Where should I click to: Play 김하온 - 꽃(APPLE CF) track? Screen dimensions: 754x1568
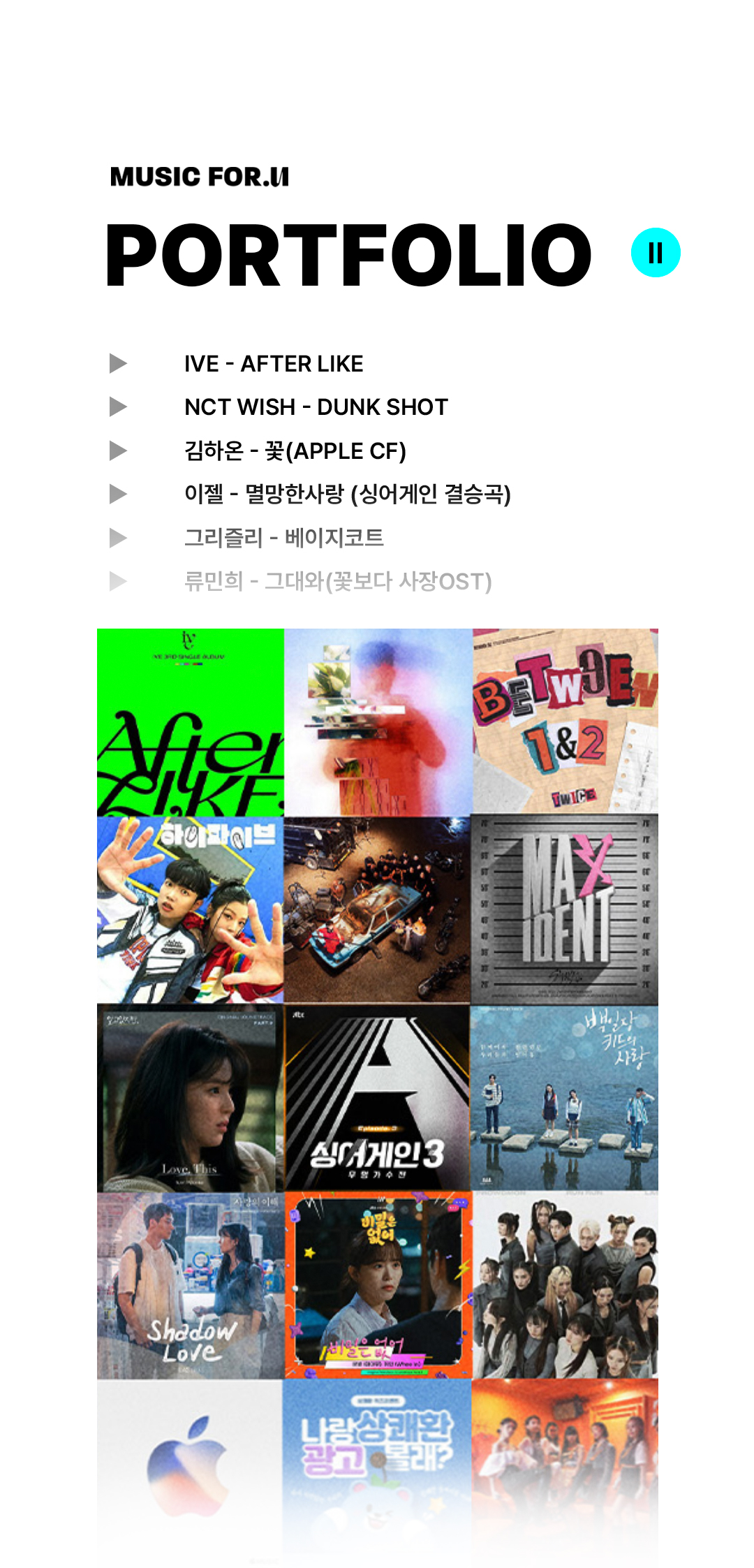coord(119,451)
